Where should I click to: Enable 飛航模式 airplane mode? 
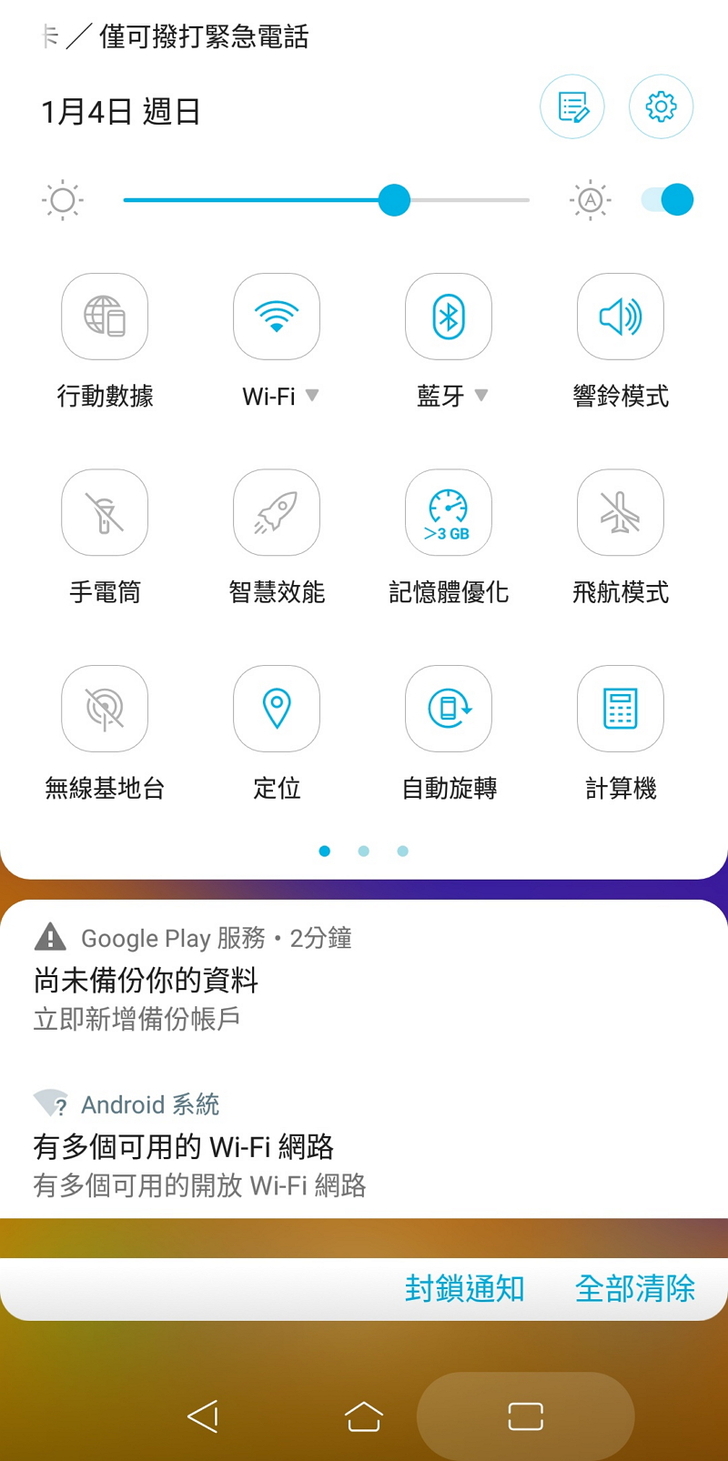pos(620,513)
